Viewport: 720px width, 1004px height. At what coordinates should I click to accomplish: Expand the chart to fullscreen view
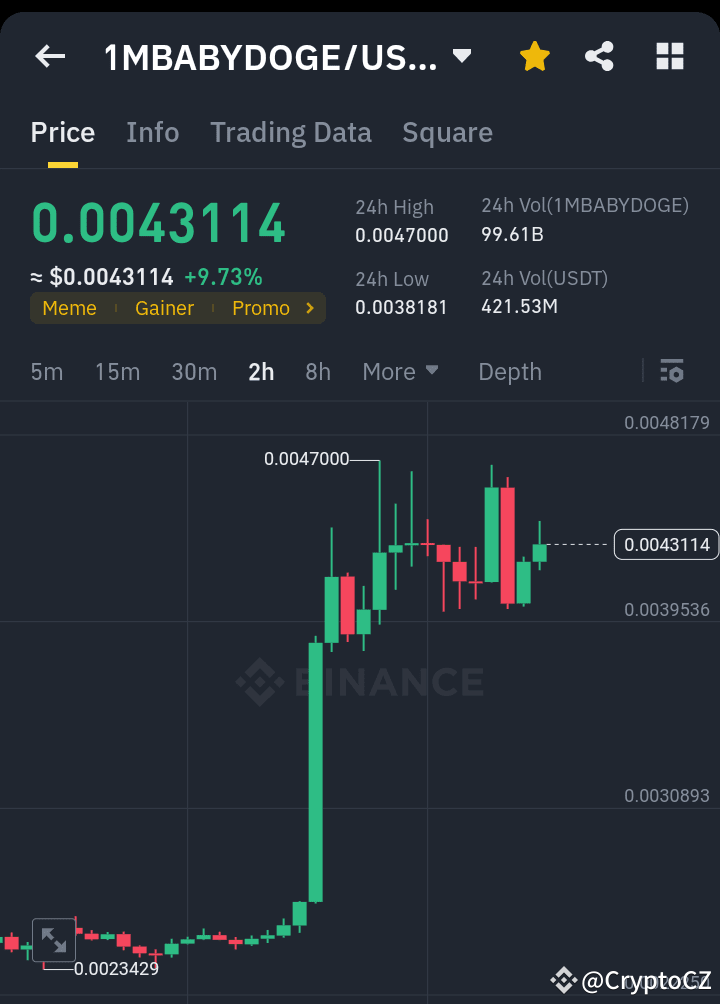[x=55, y=940]
